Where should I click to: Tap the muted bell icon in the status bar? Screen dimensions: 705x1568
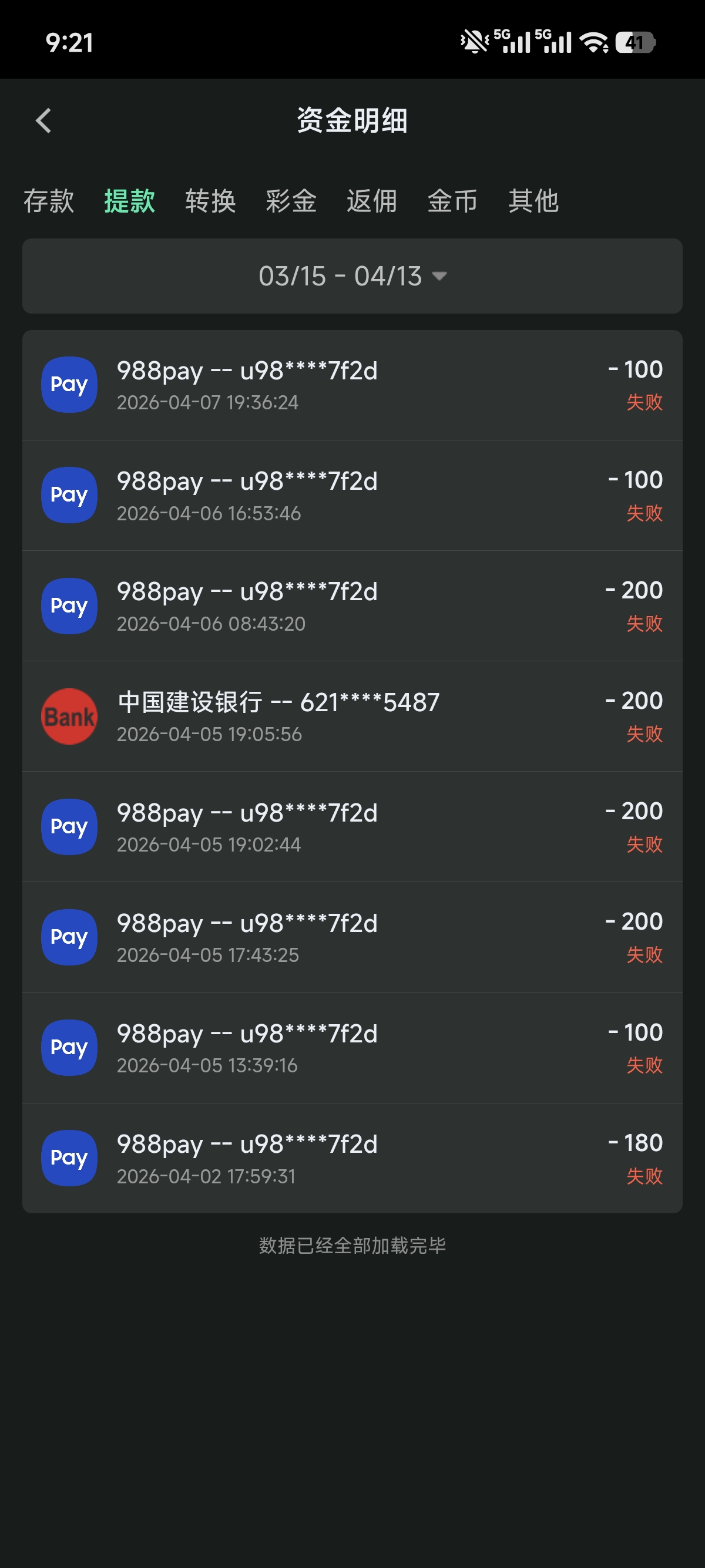pos(476,41)
